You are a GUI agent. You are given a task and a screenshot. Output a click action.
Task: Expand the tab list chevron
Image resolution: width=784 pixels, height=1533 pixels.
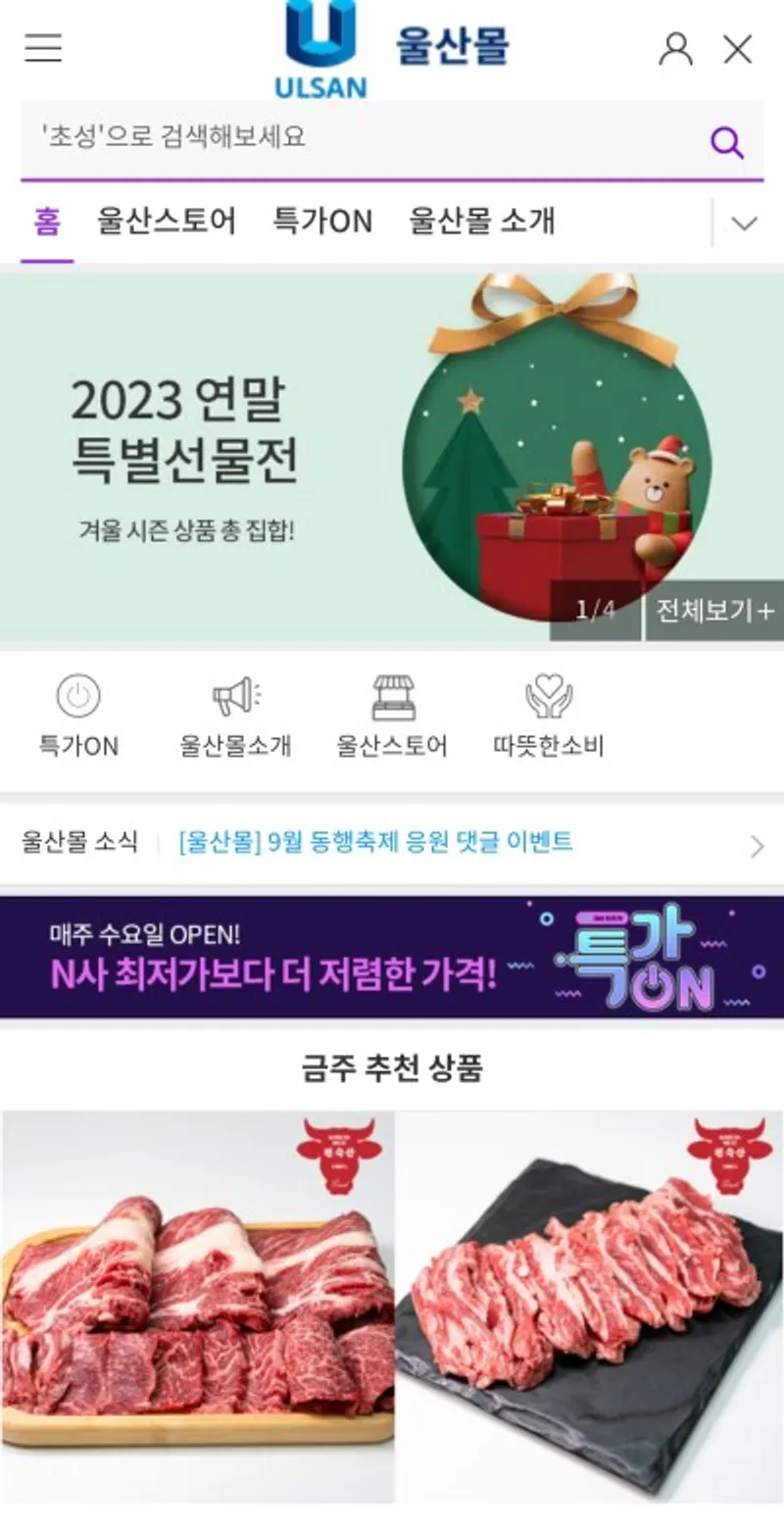[744, 223]
